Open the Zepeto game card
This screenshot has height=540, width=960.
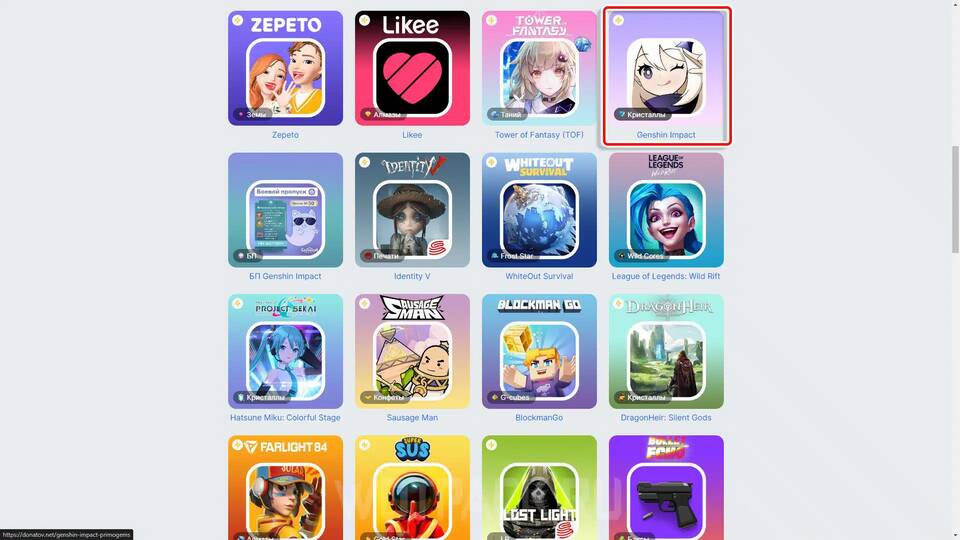click(285, 70)
